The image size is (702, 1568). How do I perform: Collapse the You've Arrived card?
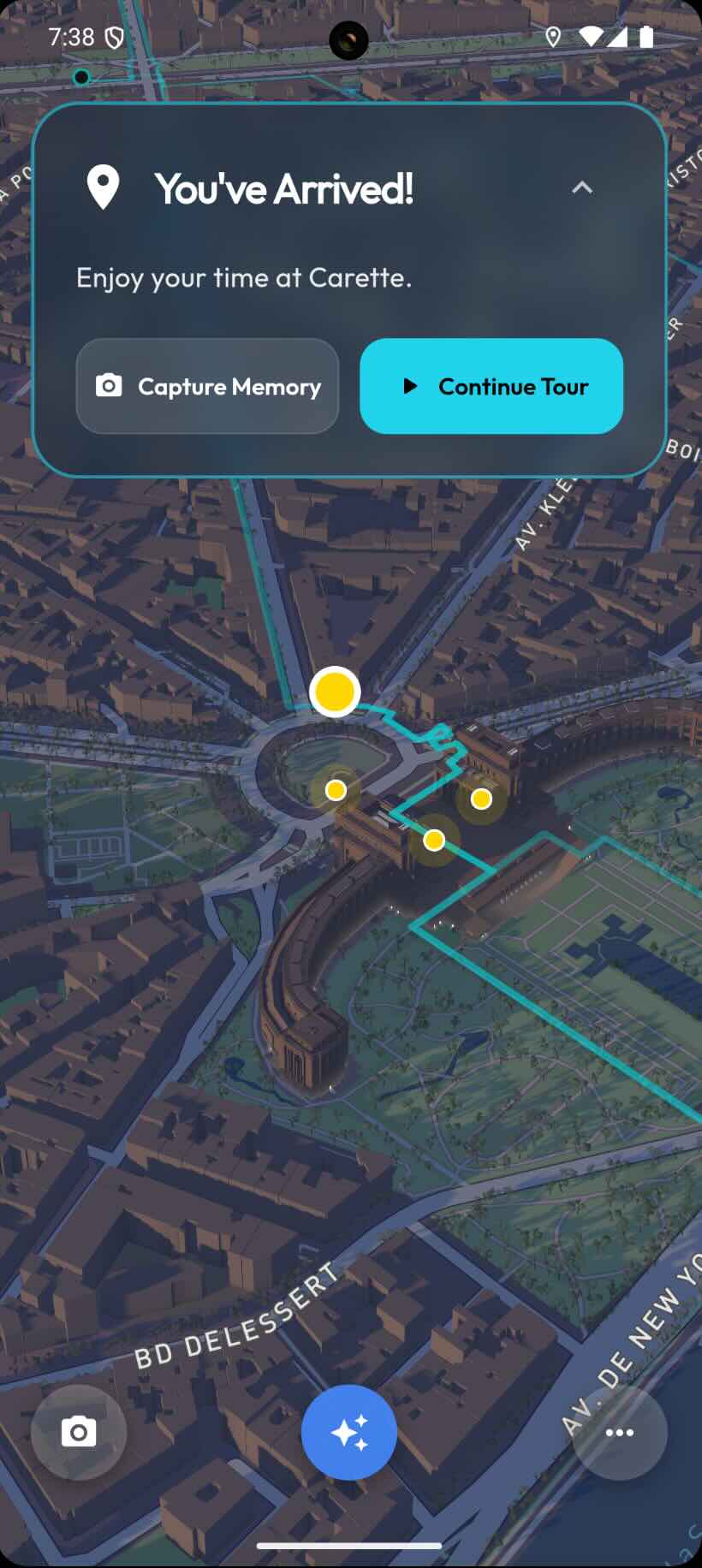(x=582, y=187)
